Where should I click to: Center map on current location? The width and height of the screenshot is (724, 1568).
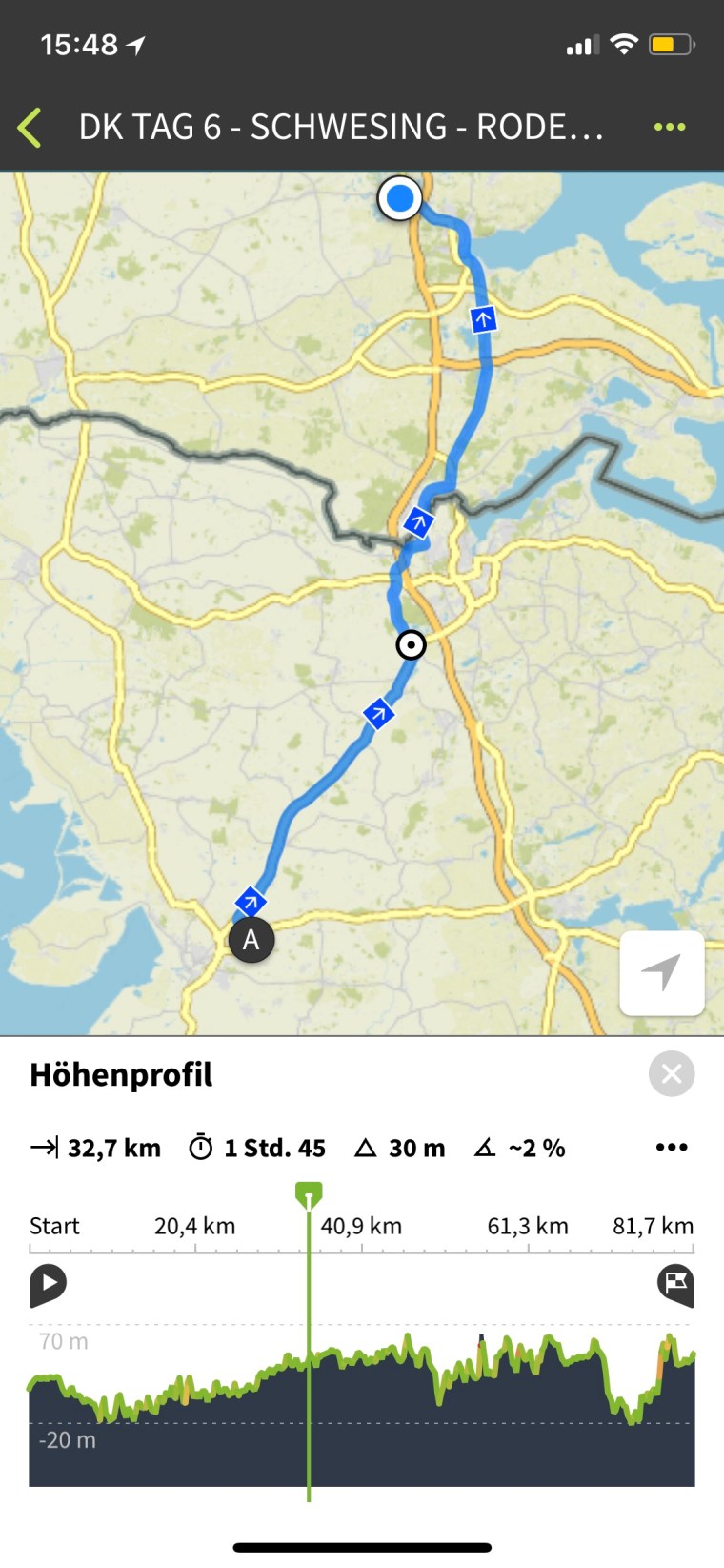point(661,973)
